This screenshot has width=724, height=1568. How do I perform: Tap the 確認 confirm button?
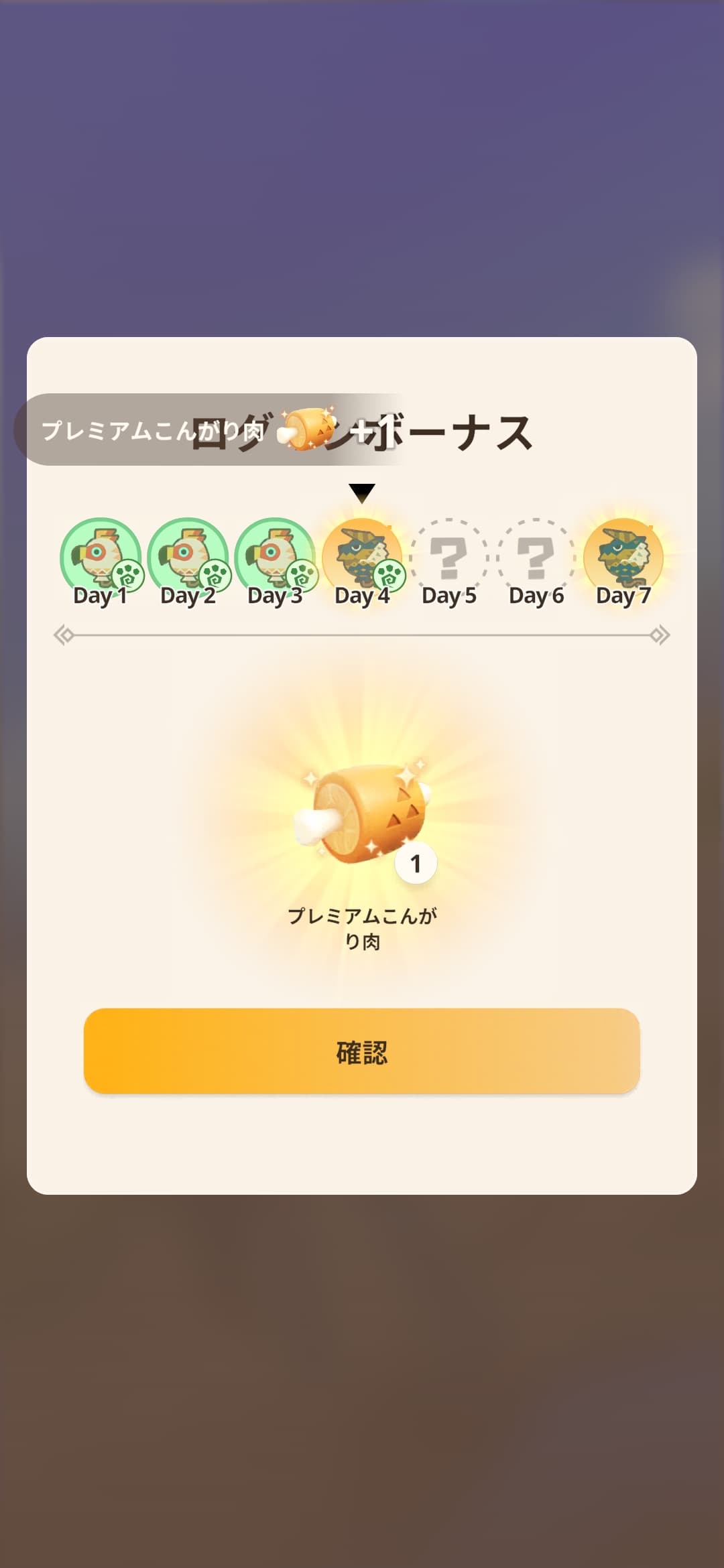coord(362,1051)
